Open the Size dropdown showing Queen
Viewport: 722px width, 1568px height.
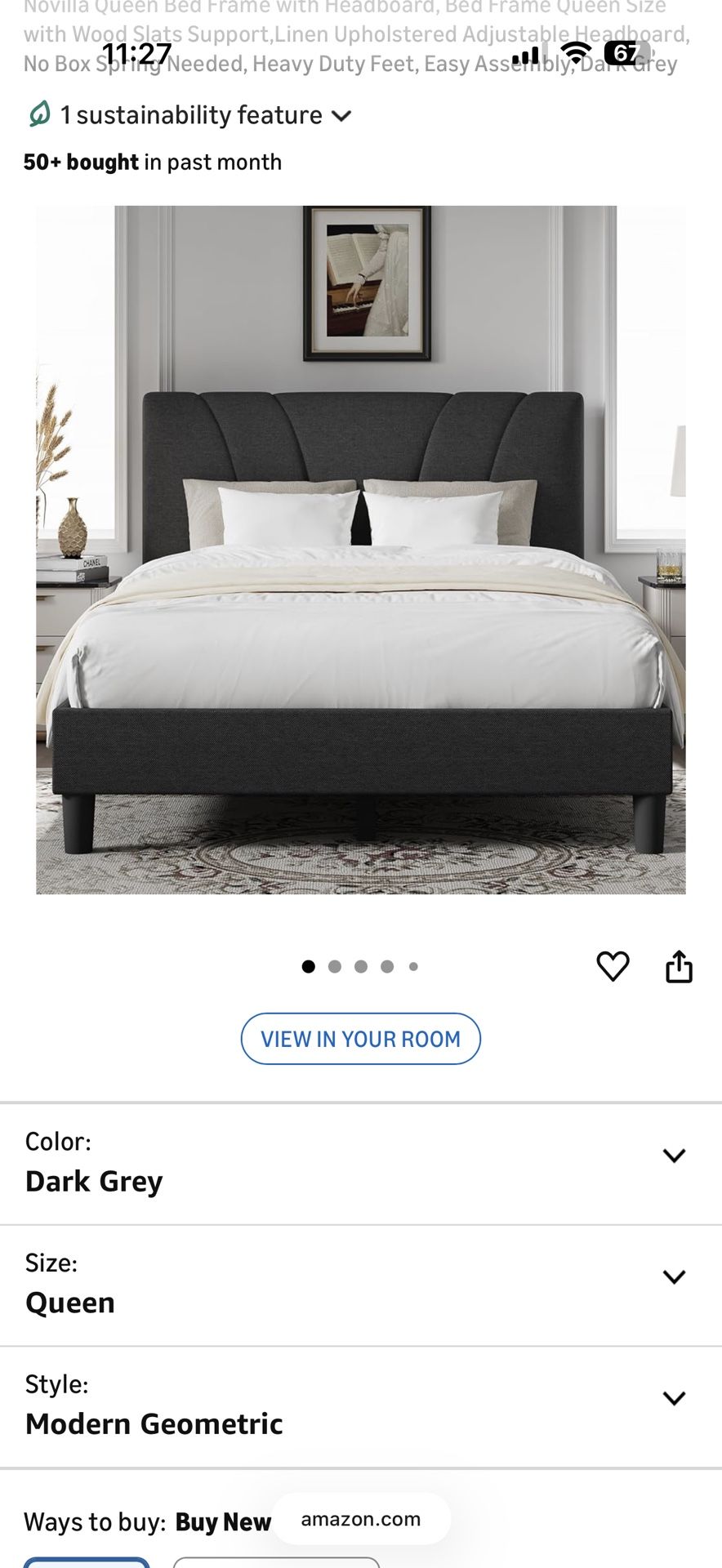tap(360, 1284)
